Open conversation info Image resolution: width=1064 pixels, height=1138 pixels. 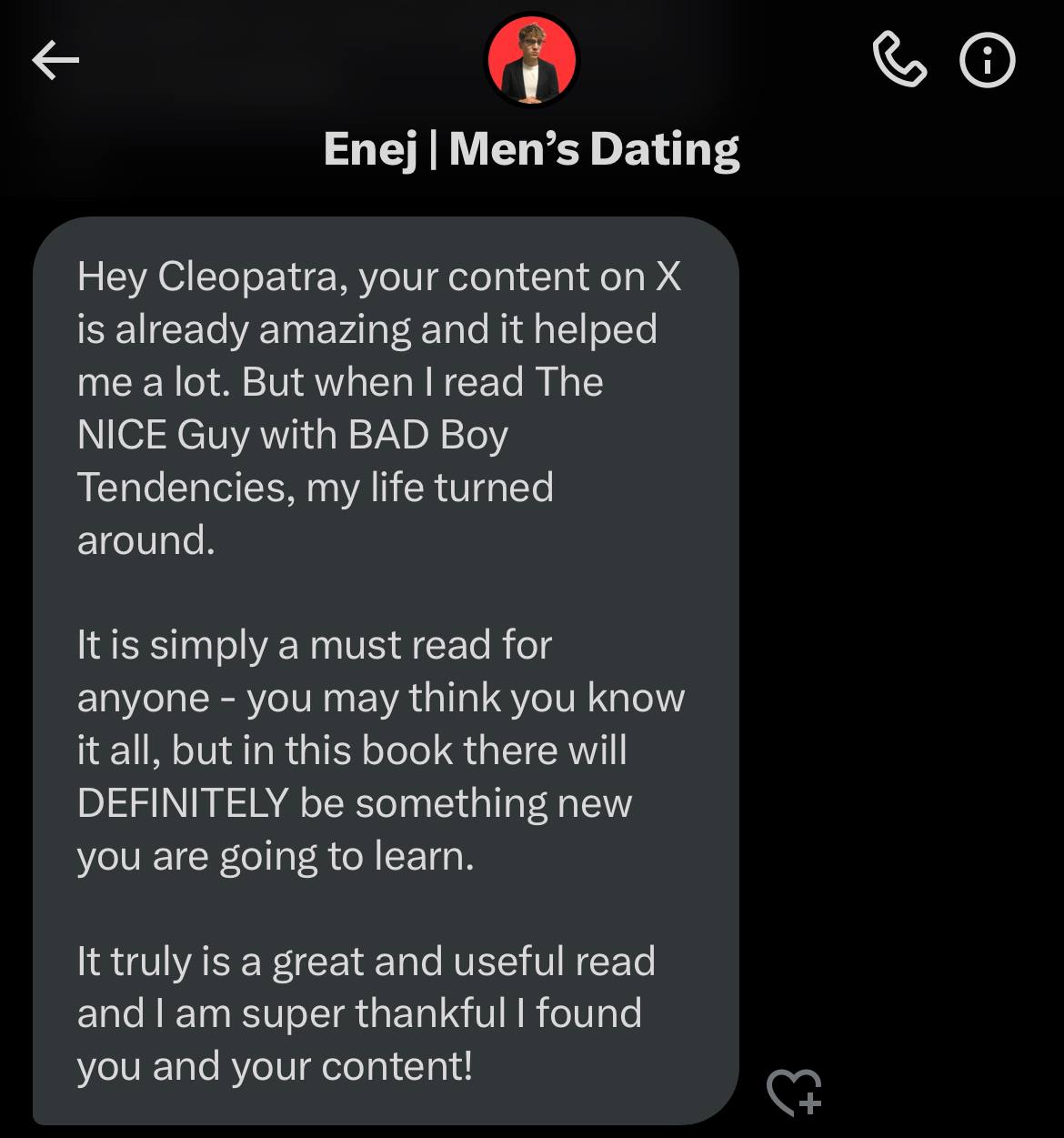point(987,60)
